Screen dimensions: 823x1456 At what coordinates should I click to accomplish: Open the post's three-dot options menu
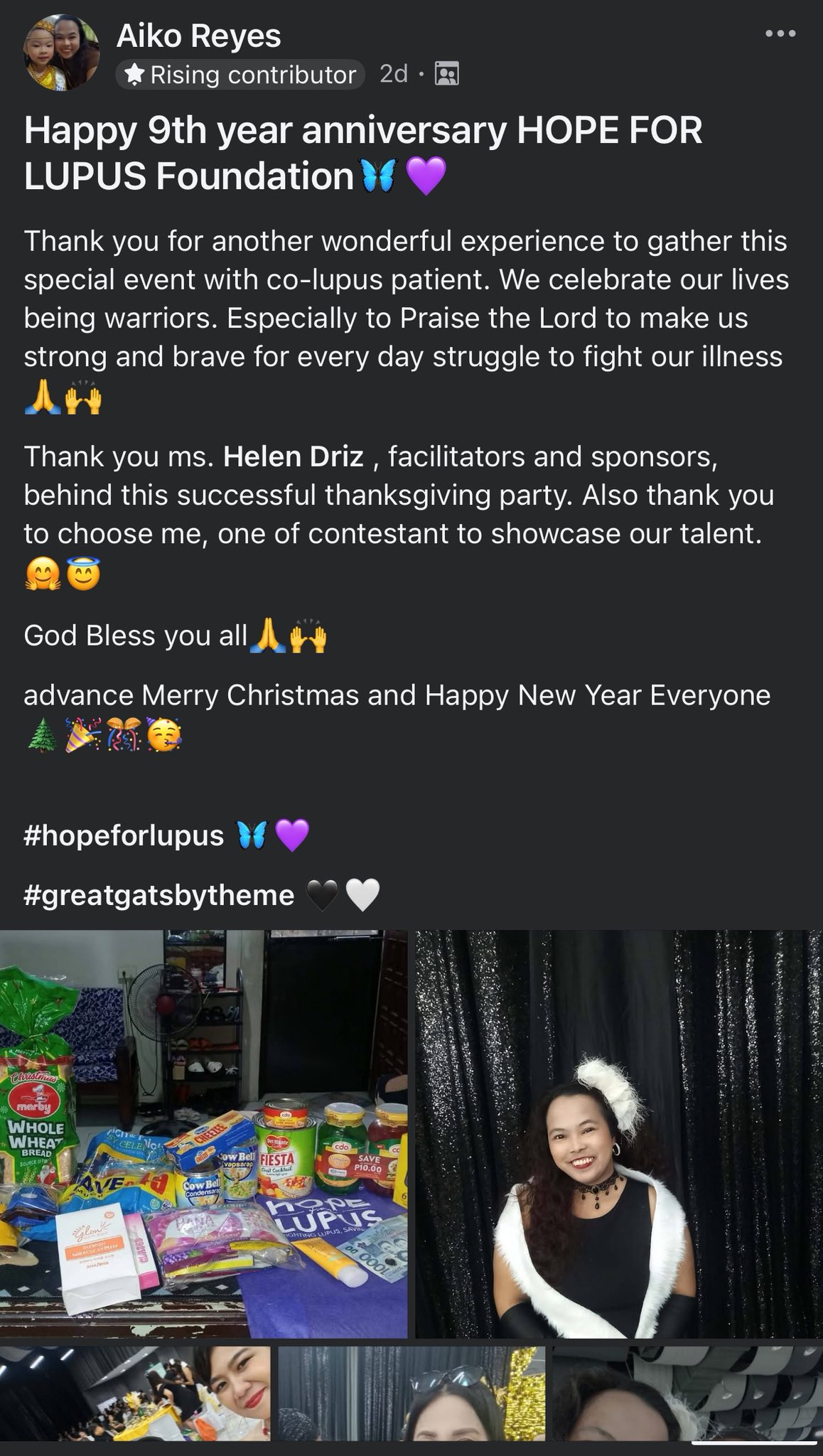click(780, 33)
